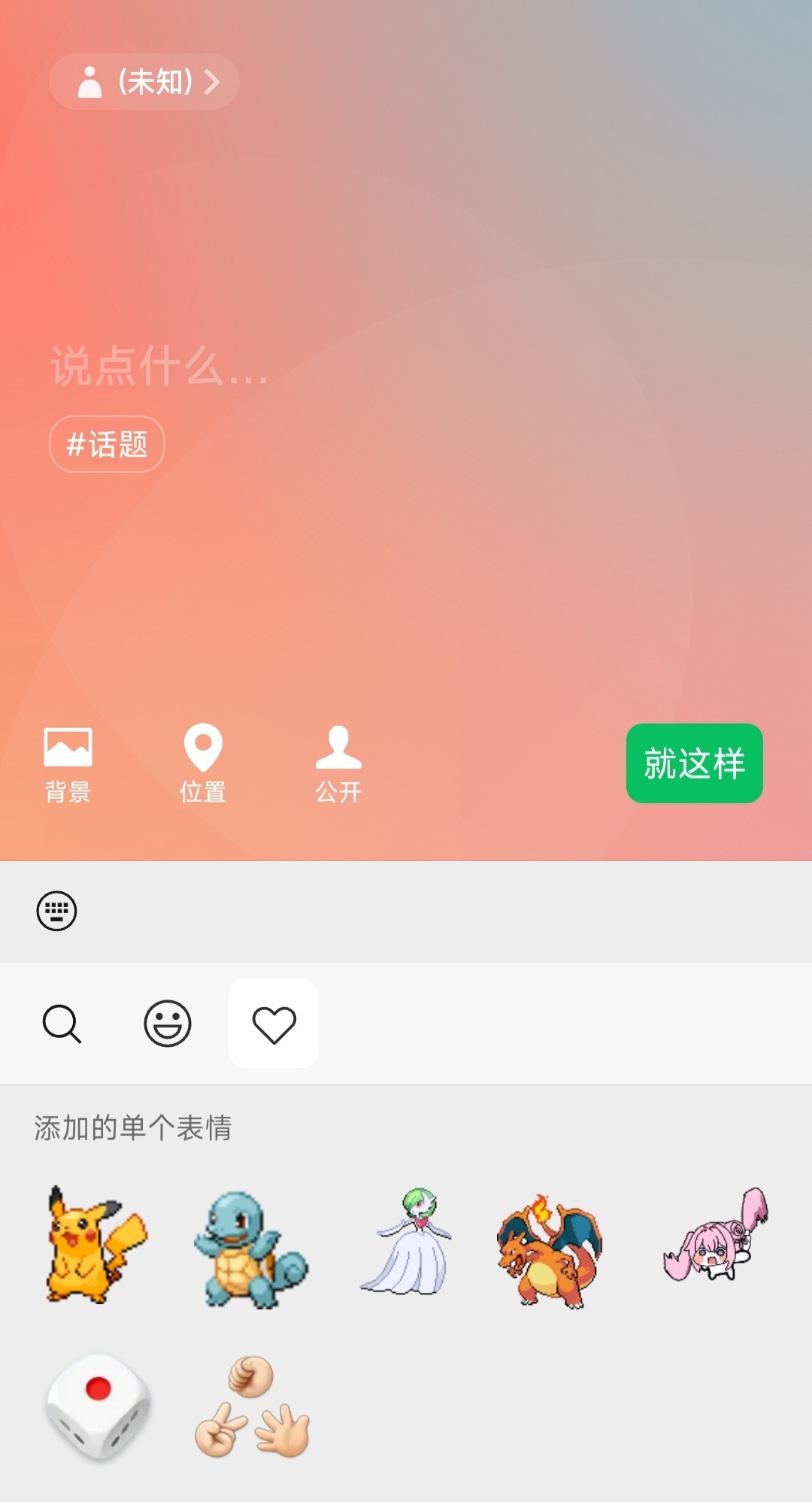Add a 位置 location

(x=203, y=762)
